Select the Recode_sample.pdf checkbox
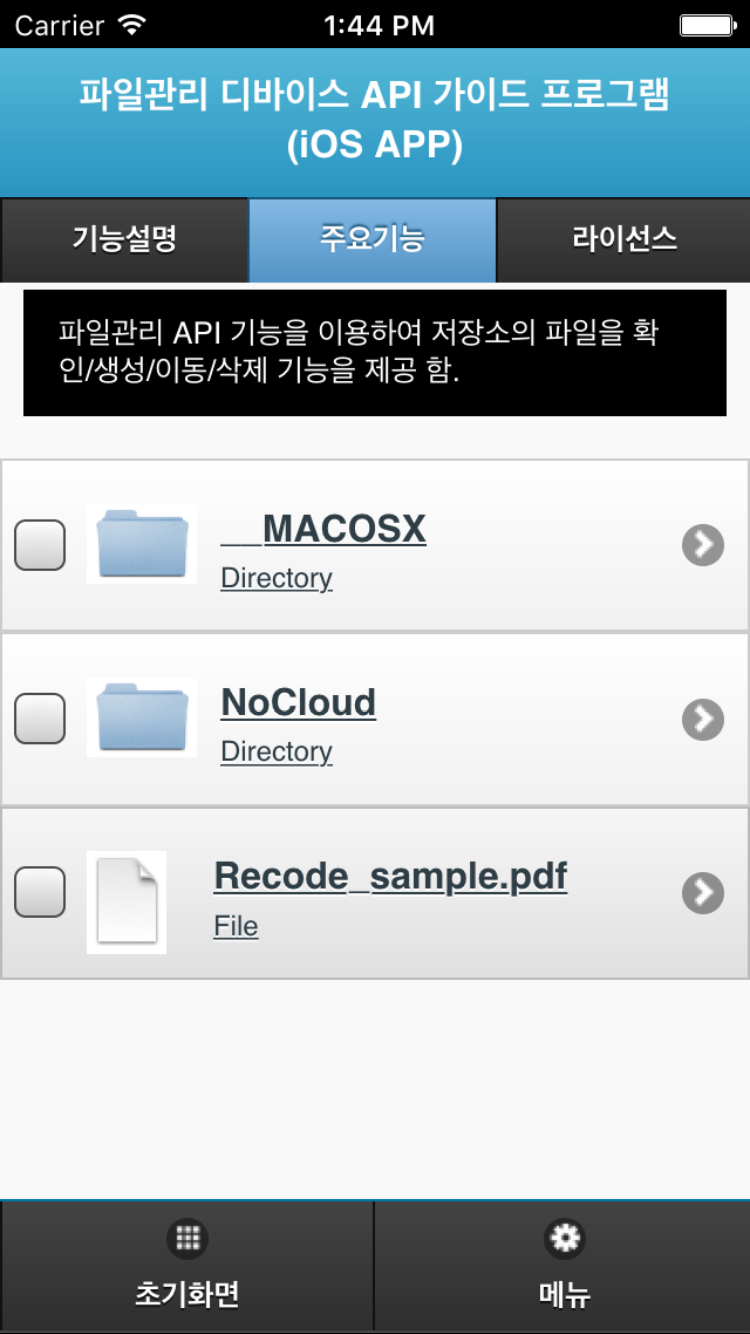750x1334 pixels. point(40,891)
